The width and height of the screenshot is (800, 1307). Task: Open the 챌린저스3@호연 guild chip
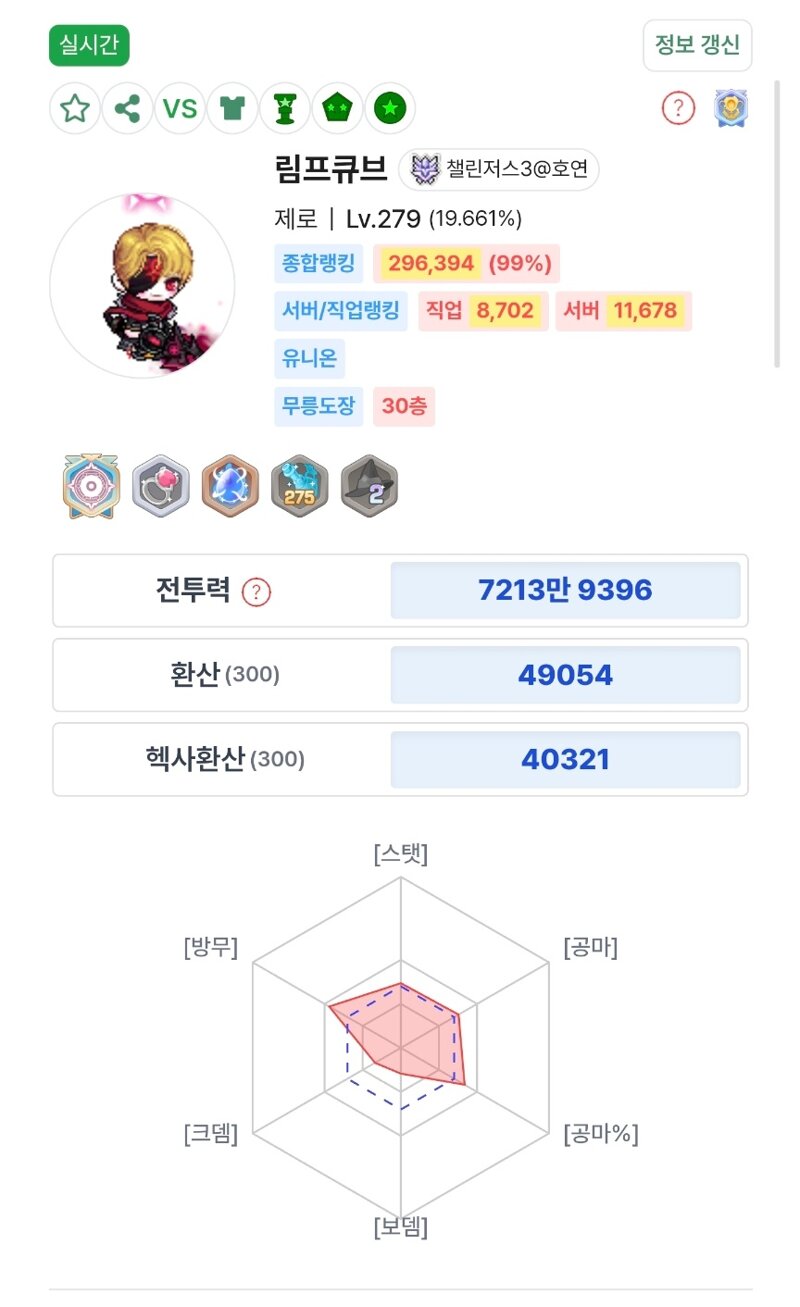[x=499, y=170]
